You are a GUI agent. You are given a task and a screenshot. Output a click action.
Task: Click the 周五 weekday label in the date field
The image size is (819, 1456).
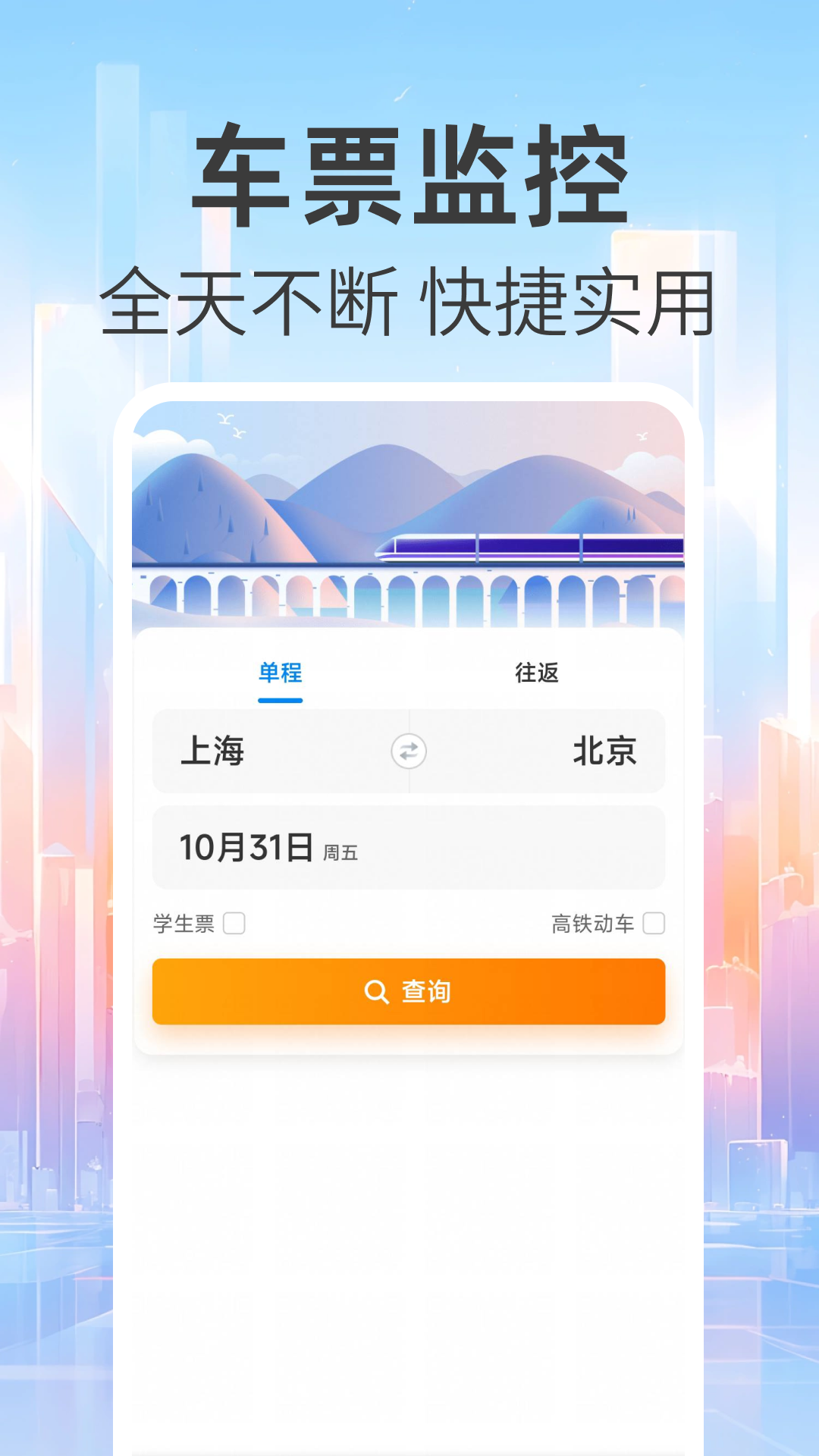point(343,851)
